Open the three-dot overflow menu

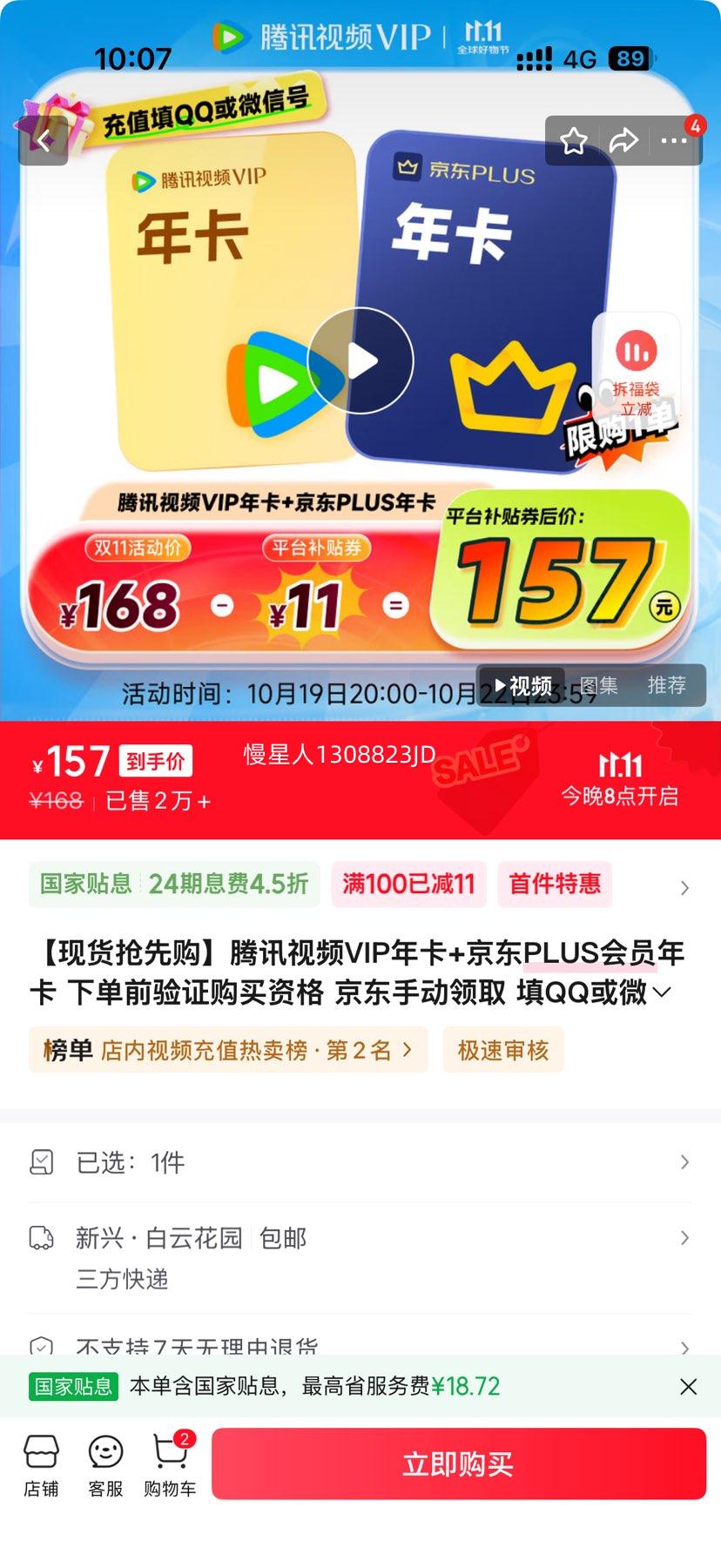(x=674, y=140)
